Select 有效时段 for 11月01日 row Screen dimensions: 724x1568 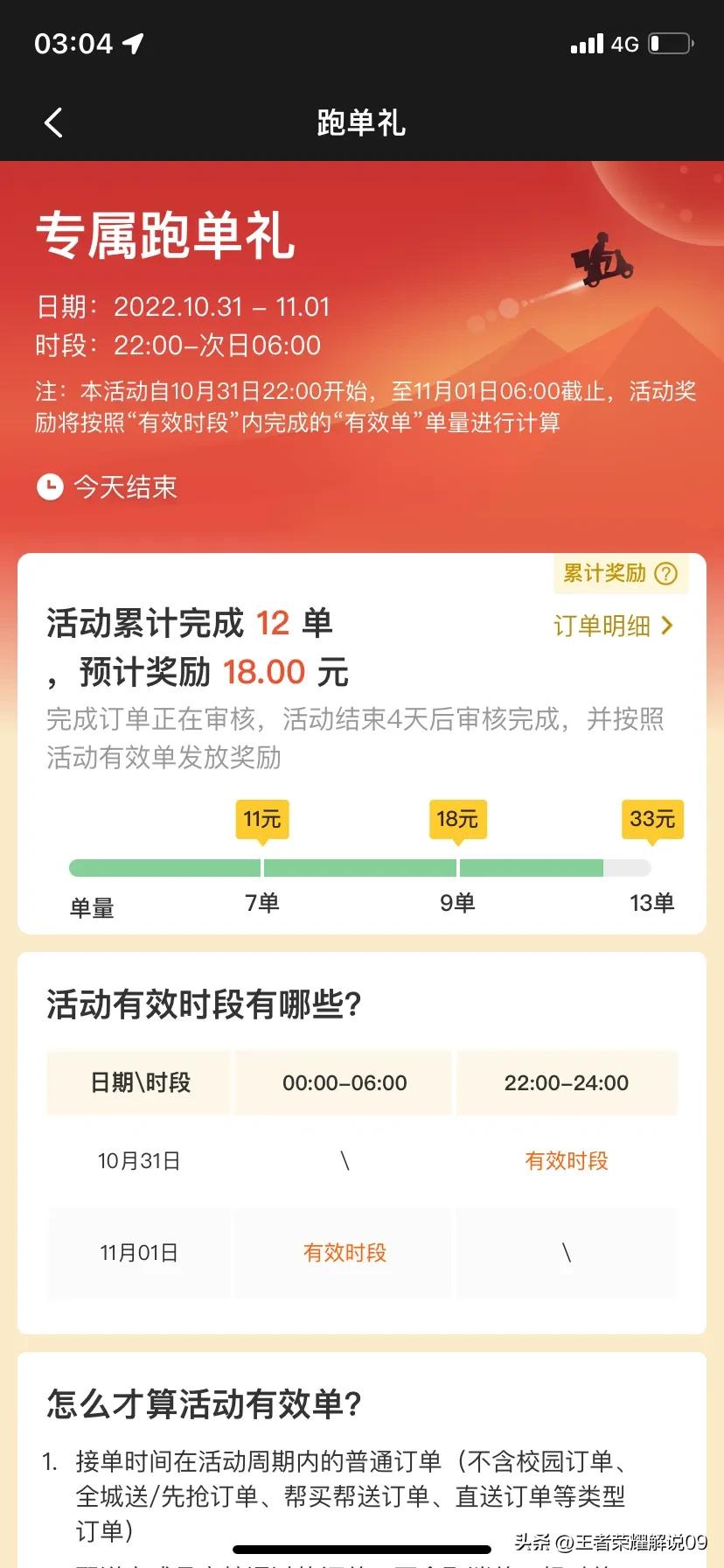coord(344,1253)
